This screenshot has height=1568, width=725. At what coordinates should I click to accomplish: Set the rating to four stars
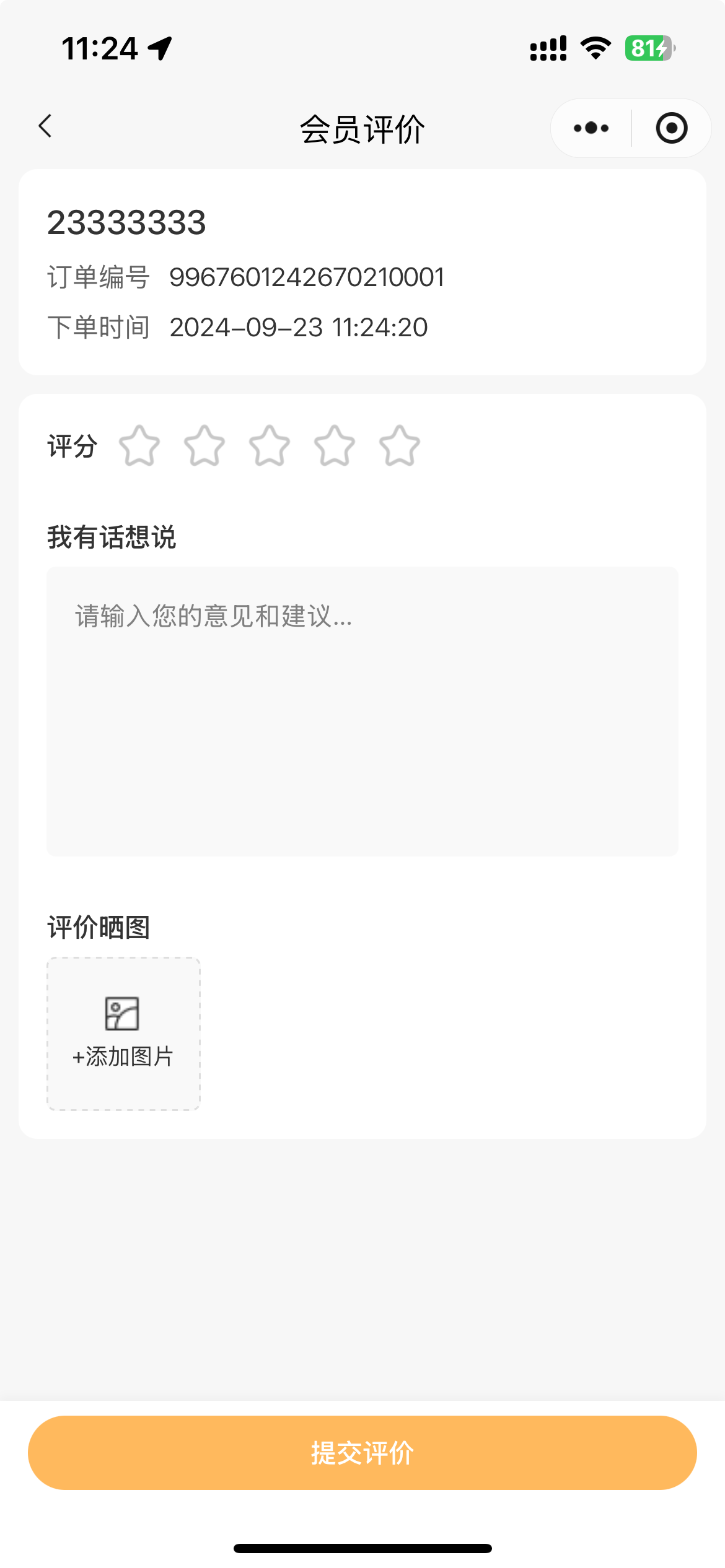point(335,446)
